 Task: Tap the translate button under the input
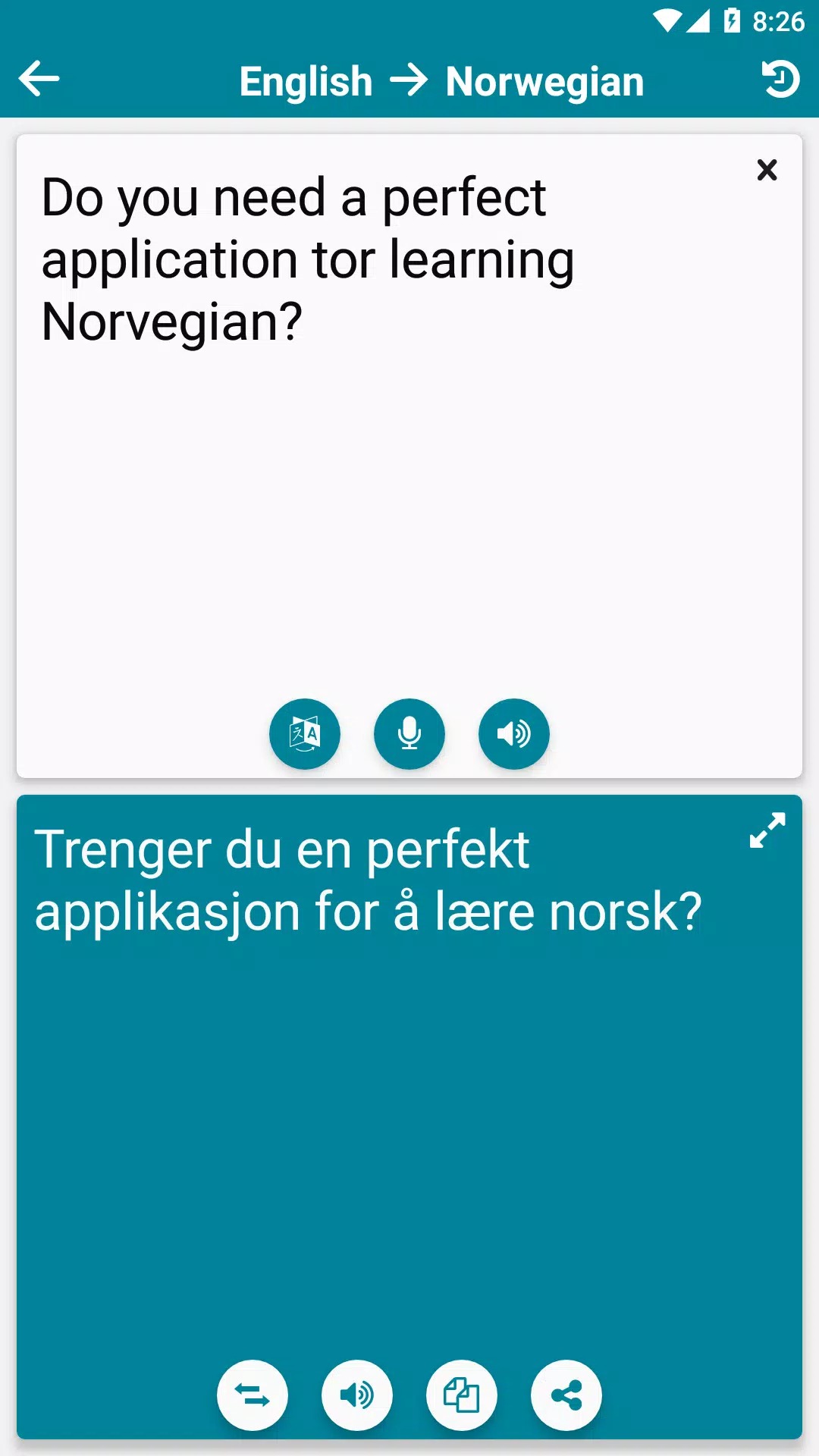pos(305,733)
